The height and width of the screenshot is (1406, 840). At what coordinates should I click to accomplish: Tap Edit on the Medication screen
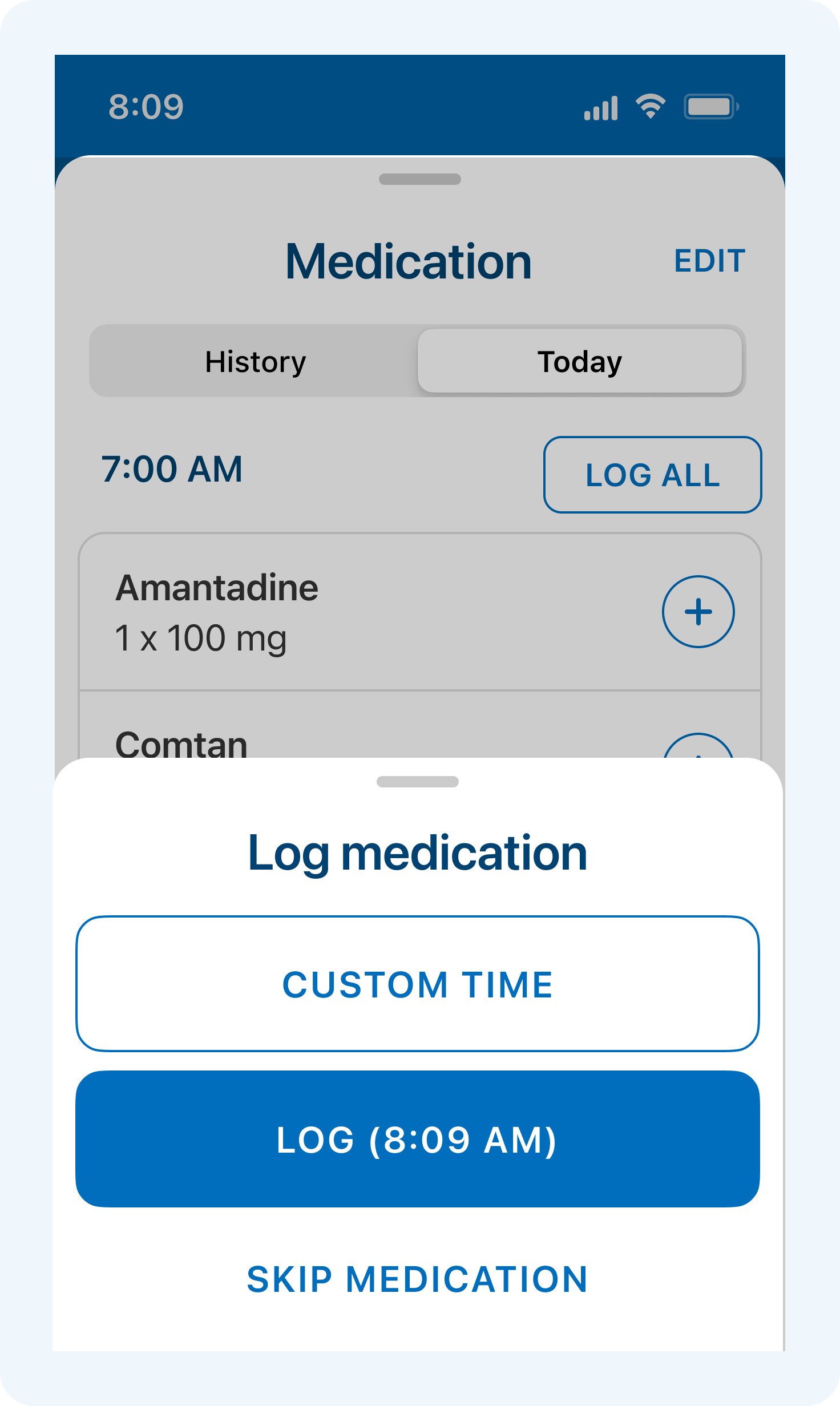click(x=710, y=261)
